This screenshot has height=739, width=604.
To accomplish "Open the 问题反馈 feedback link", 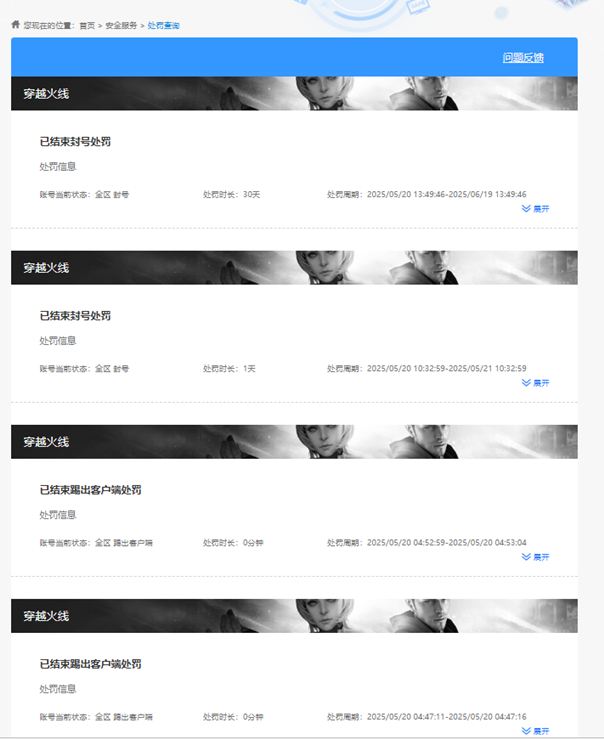I will tap(523, 58).
